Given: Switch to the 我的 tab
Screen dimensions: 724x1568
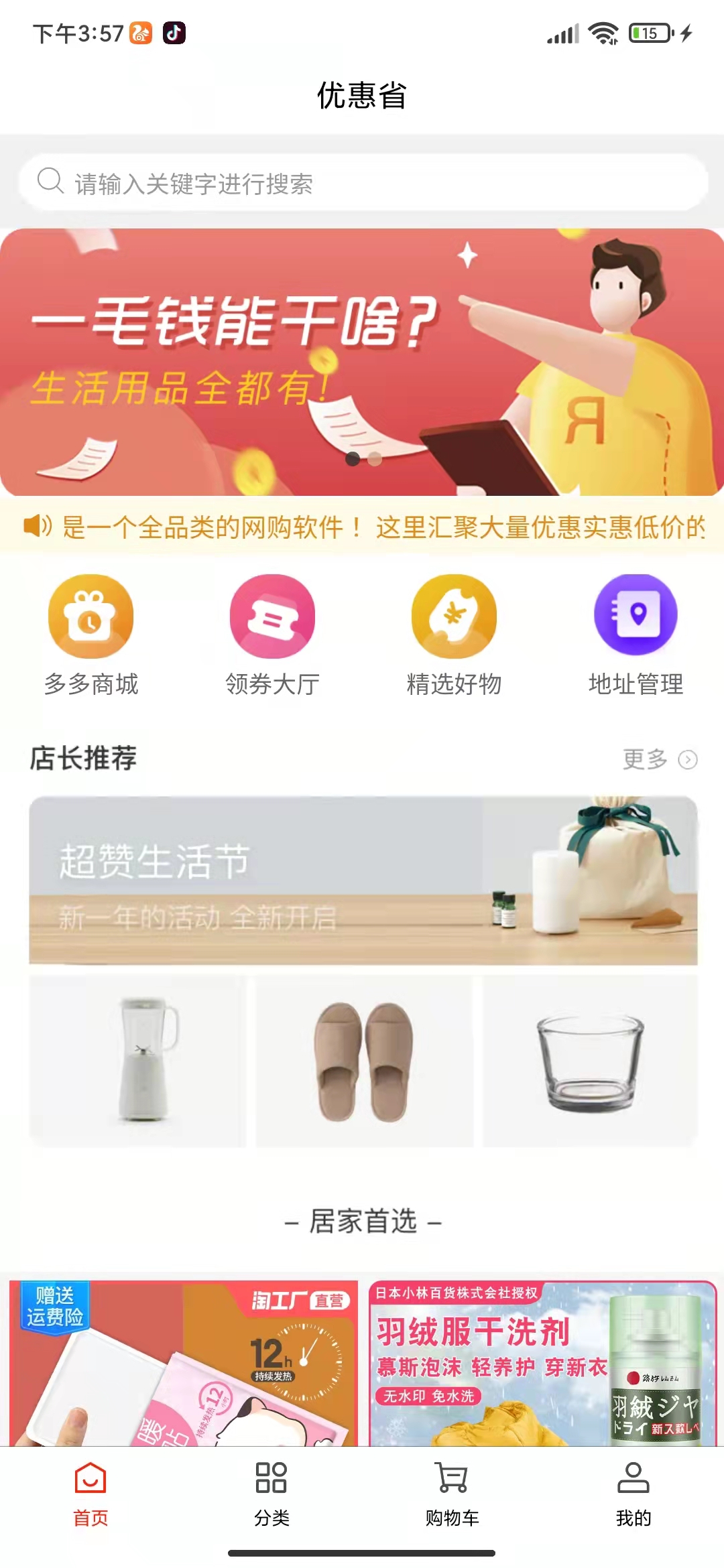Looking at the screenshot, I should (x=633, y=1492).
